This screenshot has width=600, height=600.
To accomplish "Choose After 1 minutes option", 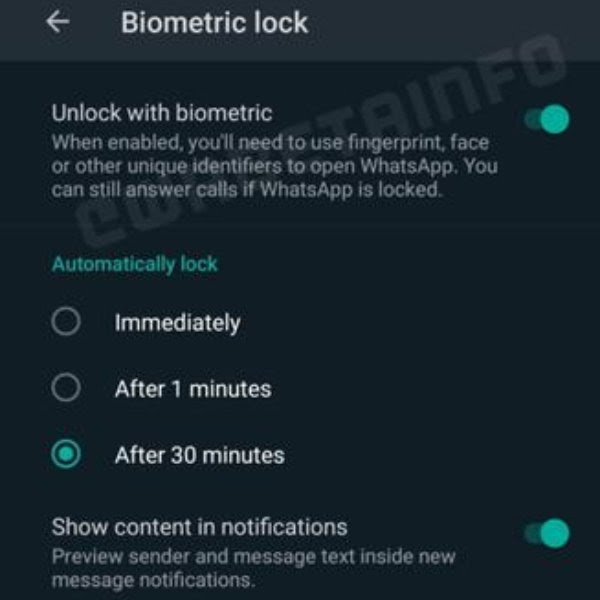I will 66,388.
